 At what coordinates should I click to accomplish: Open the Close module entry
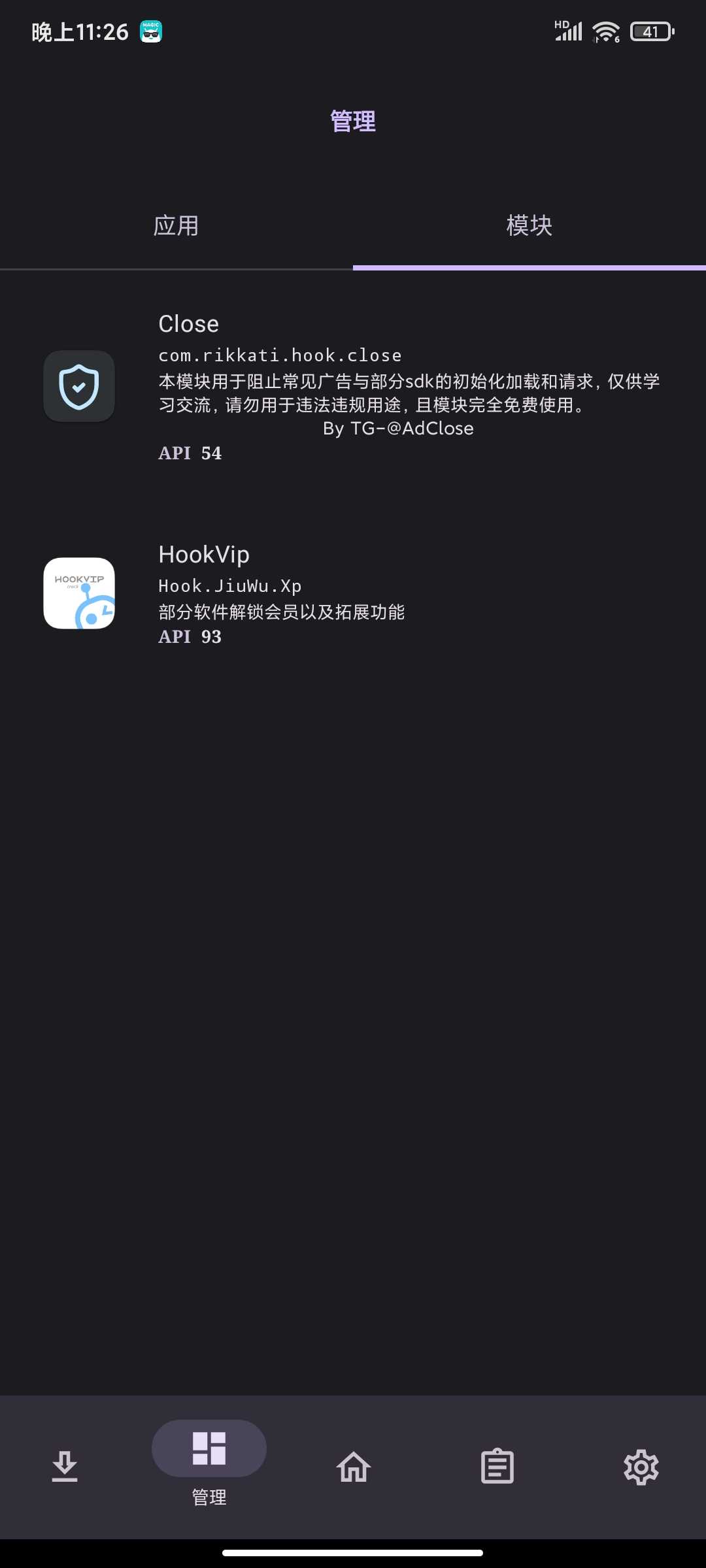click(353, 387)
